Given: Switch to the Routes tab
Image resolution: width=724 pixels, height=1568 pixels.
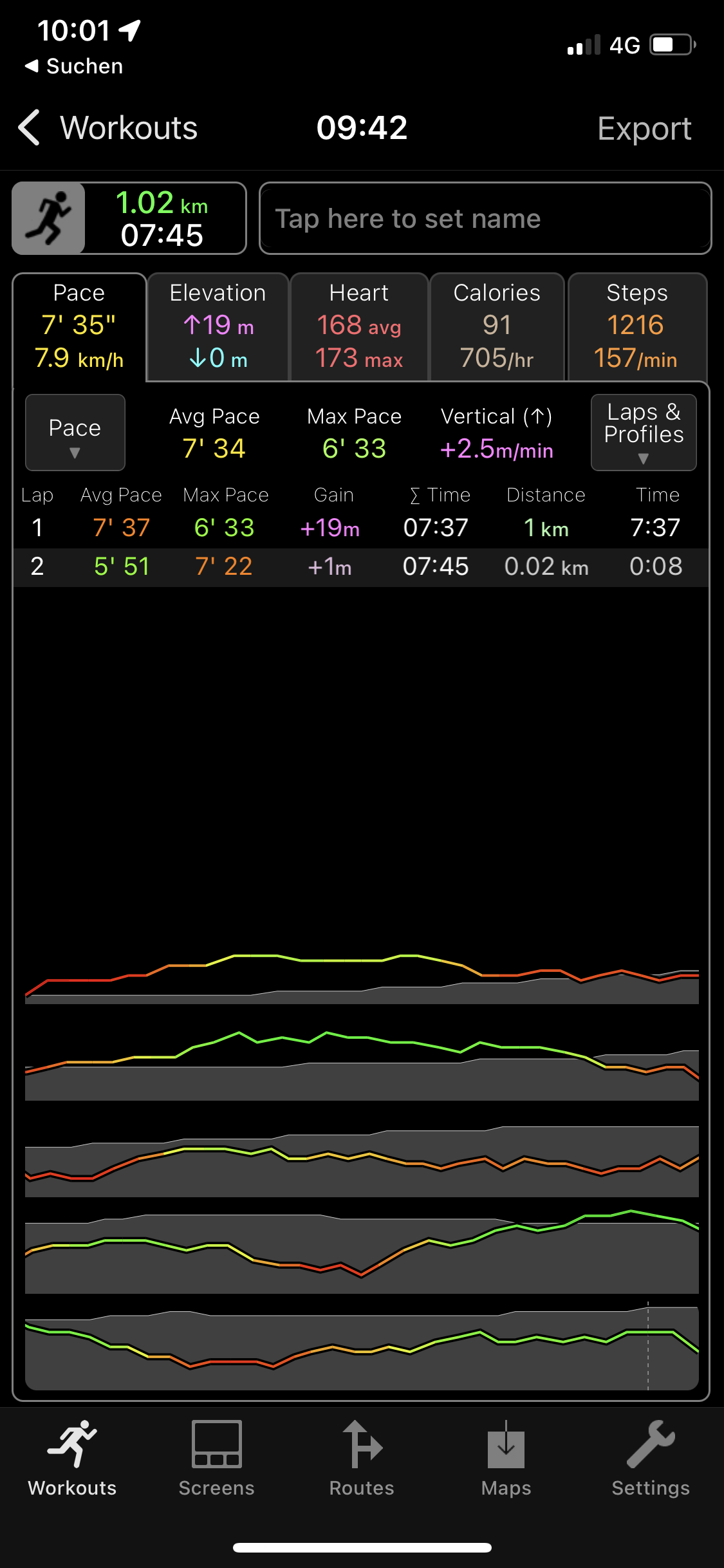Looking at the screenshot, I should coord(362,1459).
